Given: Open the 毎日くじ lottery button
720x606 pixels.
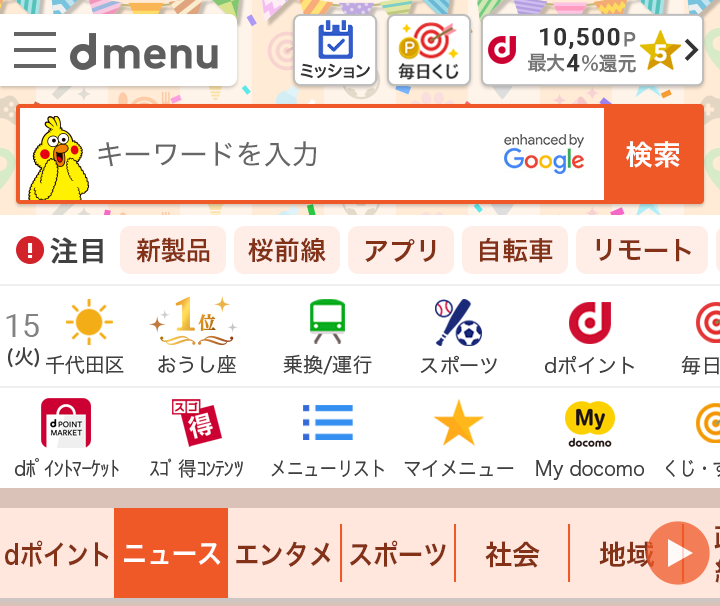Looking at the screenshot, I should (428, 50).
